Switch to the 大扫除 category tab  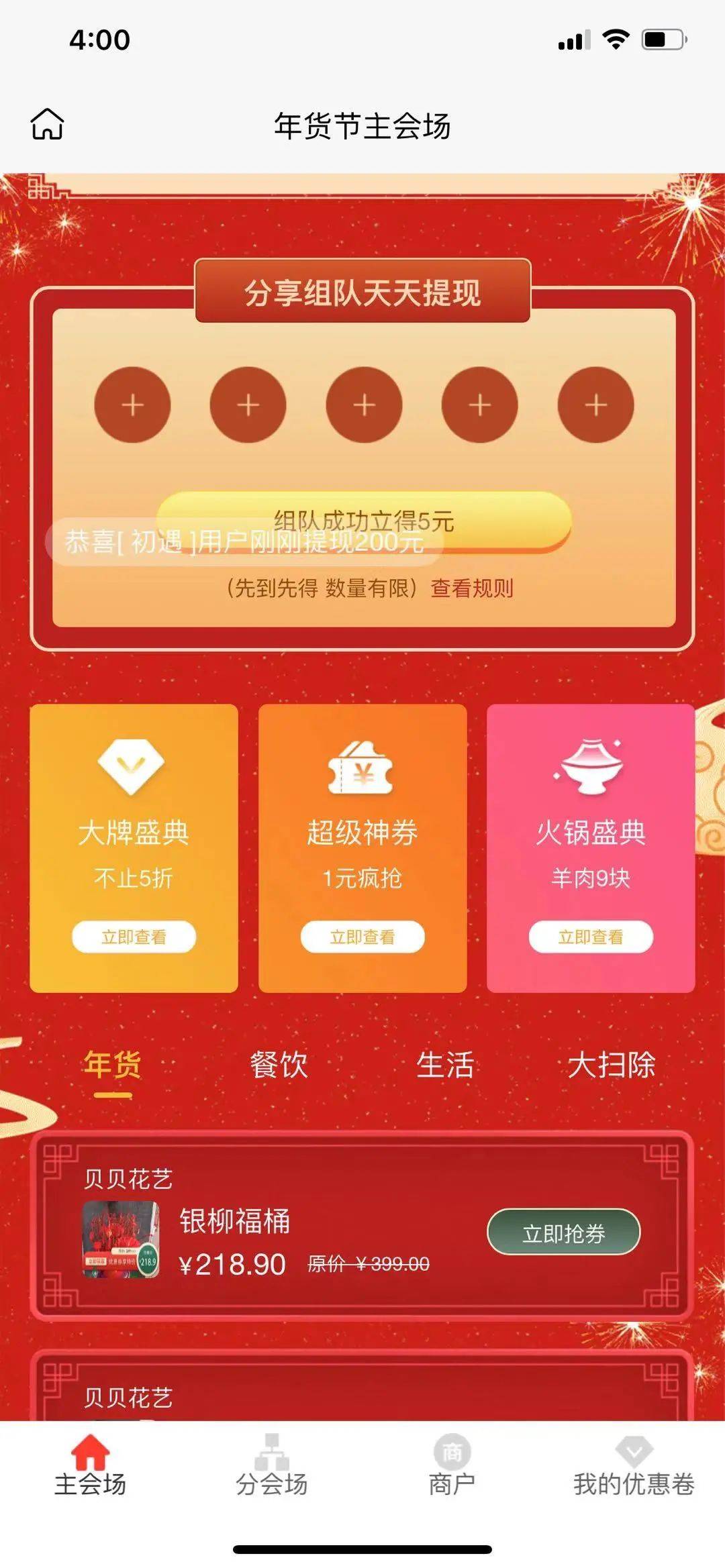611,1065
